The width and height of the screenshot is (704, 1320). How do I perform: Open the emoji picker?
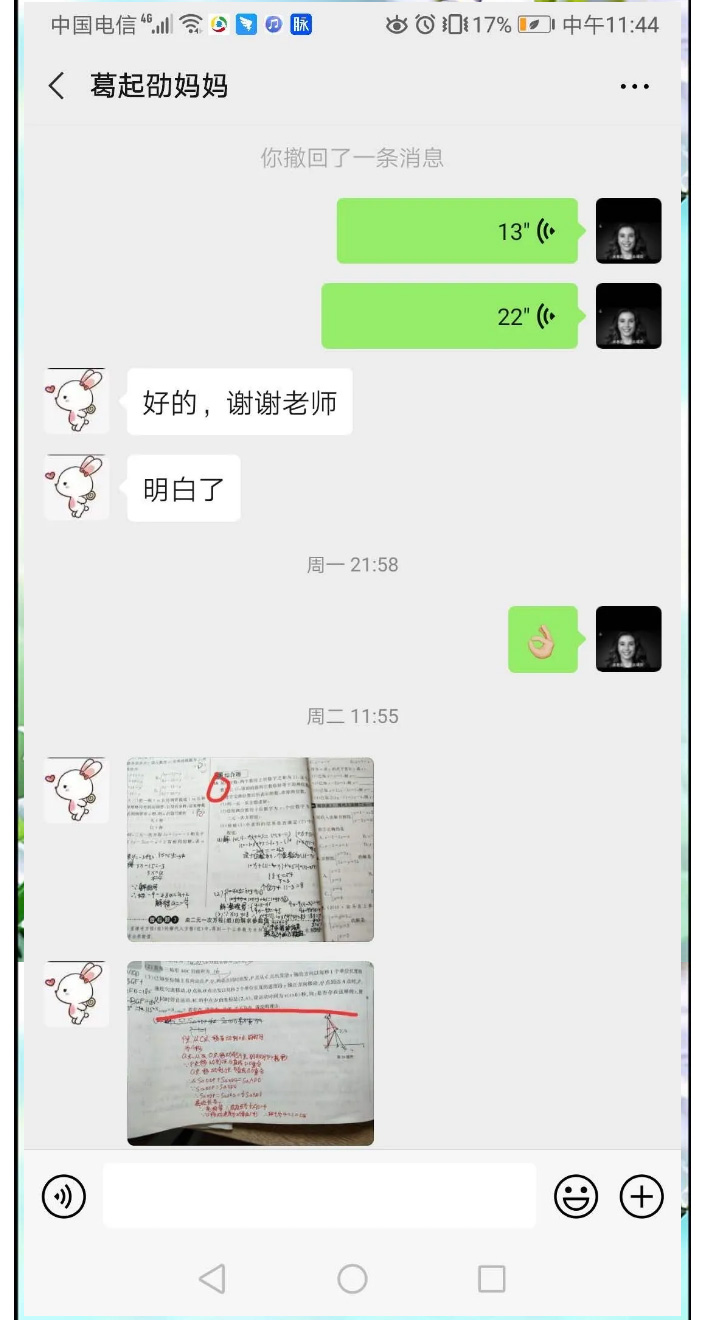[x=576, y=1196]
